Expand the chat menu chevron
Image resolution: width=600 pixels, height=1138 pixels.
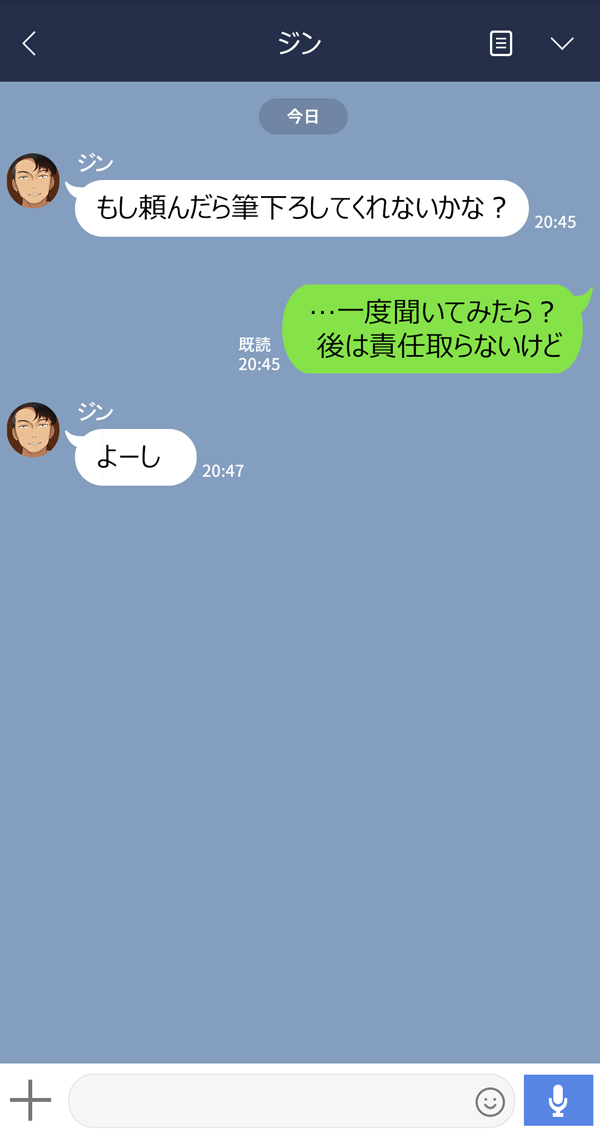562,43
